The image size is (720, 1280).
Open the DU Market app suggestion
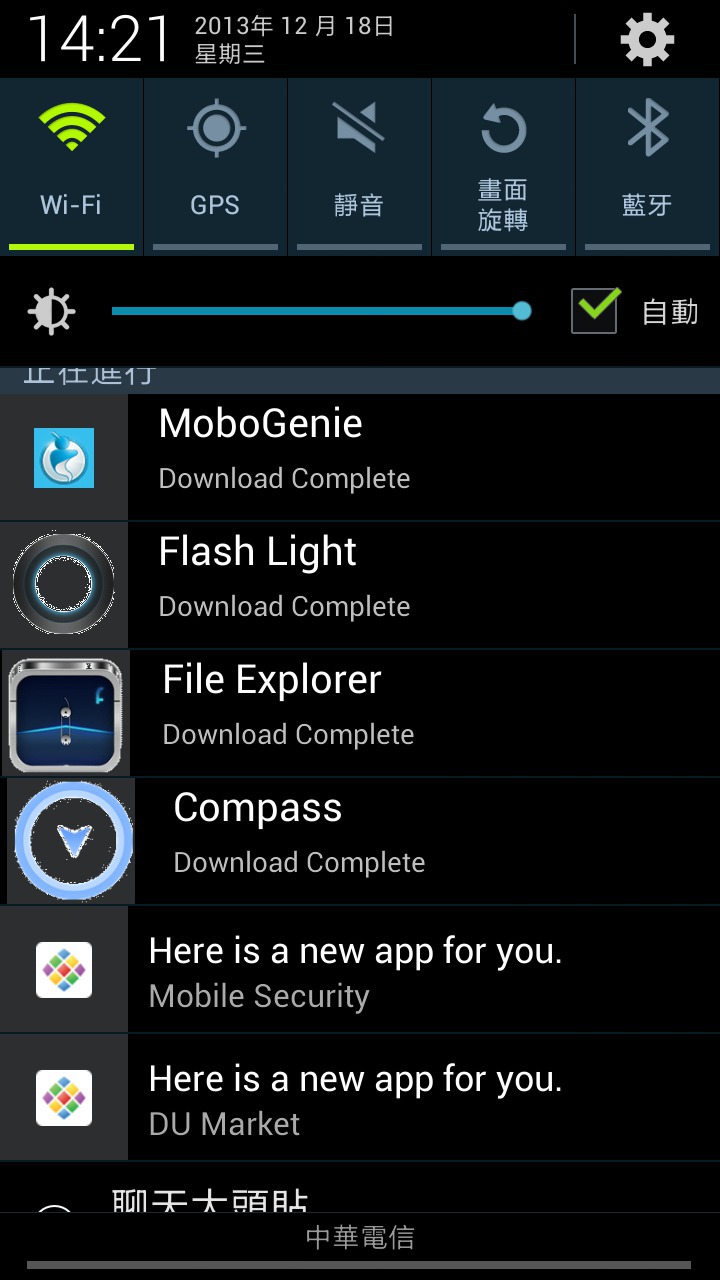click(360, 1097)
